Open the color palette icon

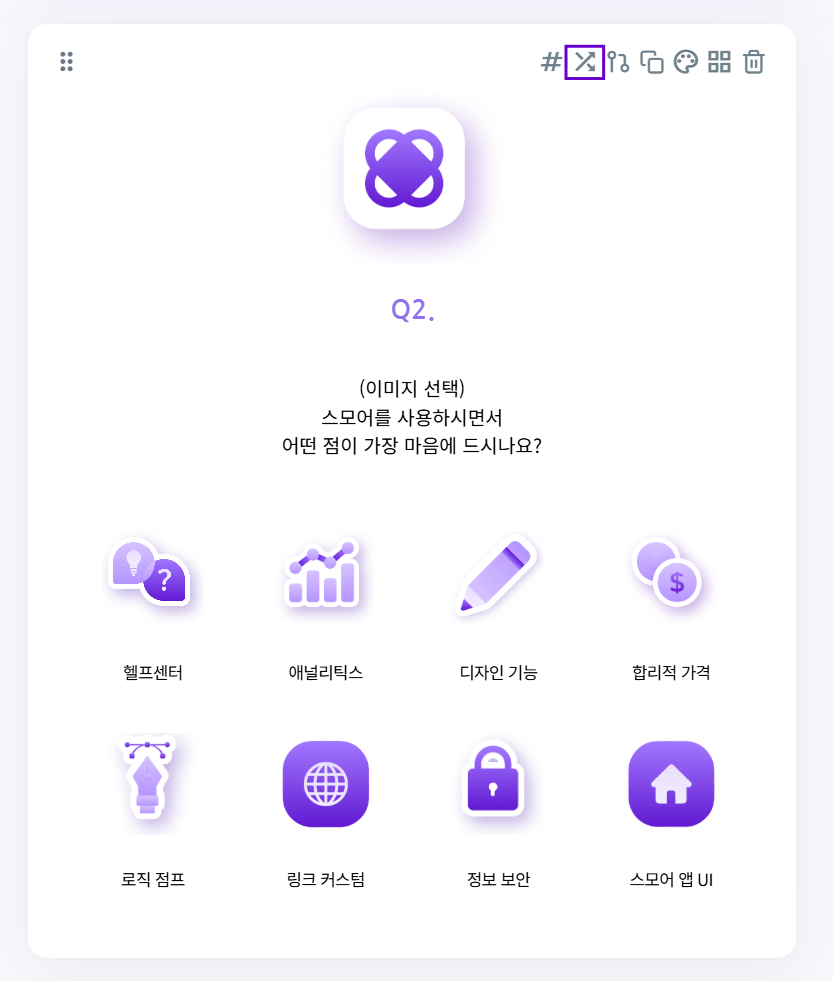[x=686, y=62]
